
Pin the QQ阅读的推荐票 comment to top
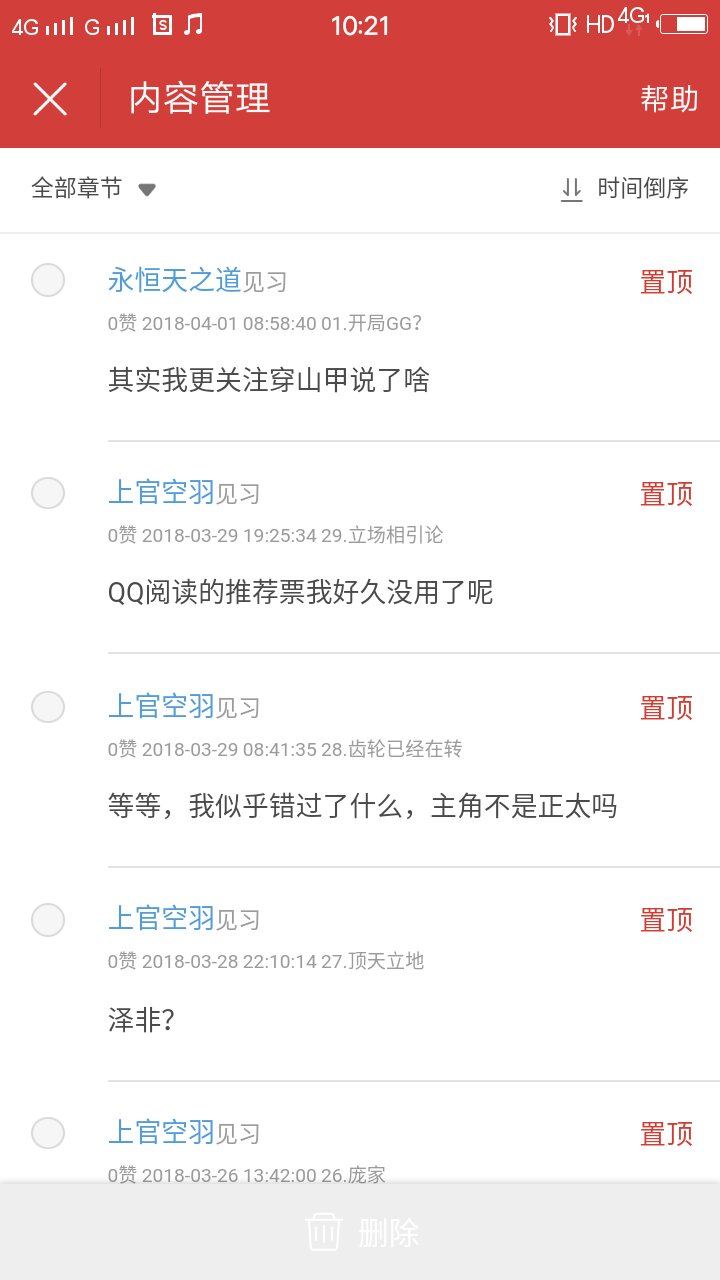click(x=666, y=494)
